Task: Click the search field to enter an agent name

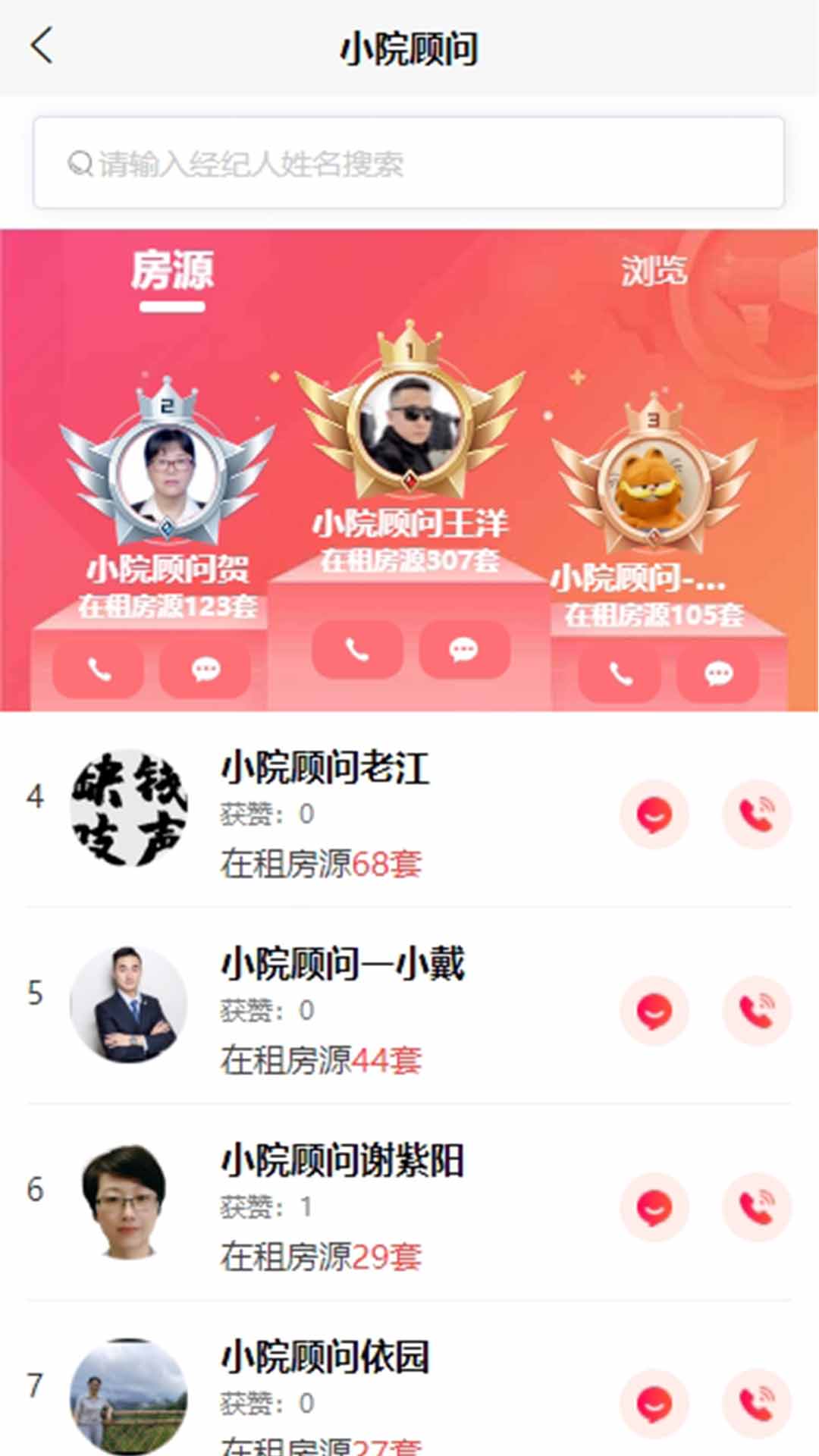Action: (x=409, y=160)
